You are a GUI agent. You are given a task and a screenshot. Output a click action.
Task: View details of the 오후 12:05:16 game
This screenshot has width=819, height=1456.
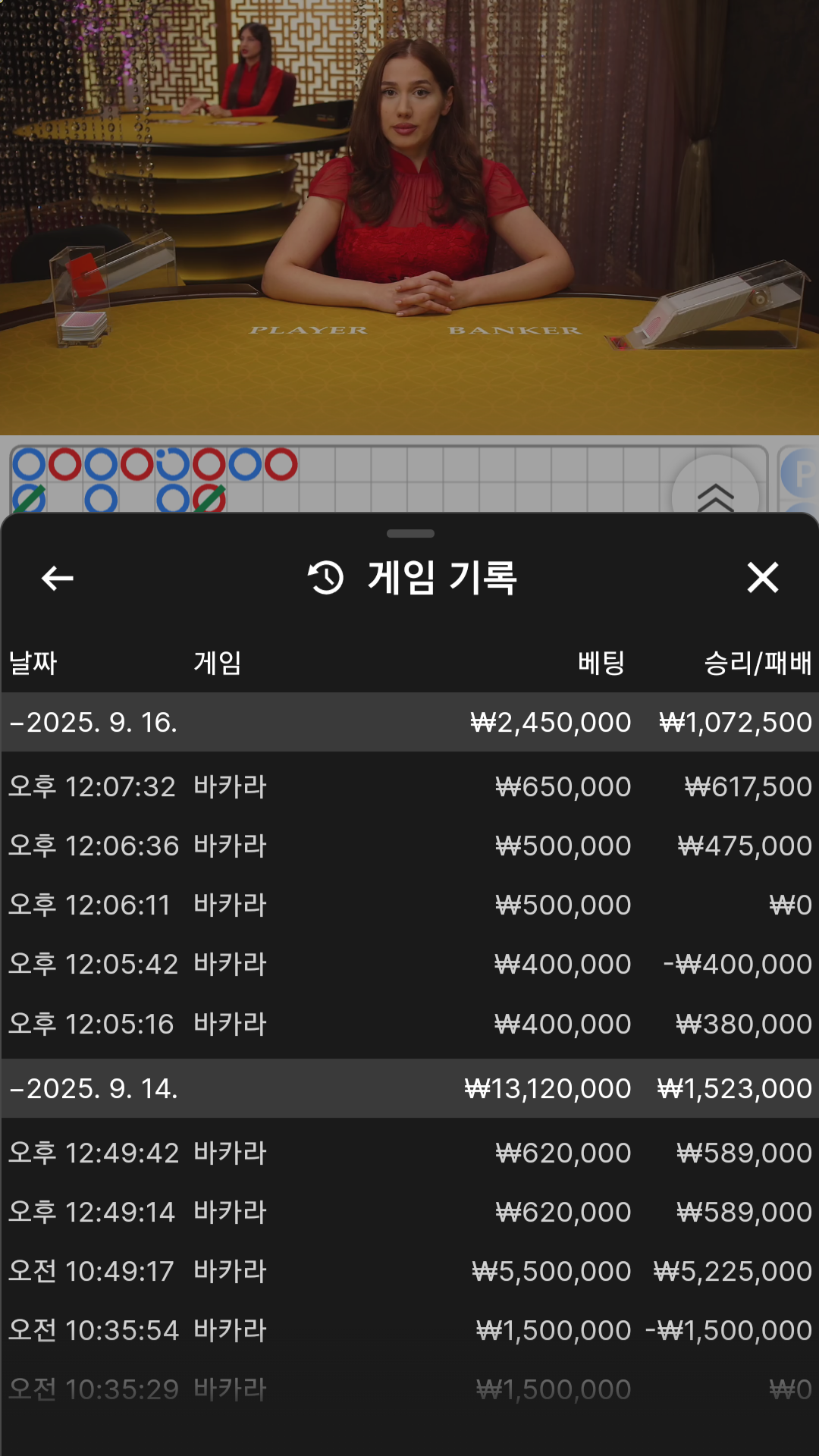tap(409, 1024)
